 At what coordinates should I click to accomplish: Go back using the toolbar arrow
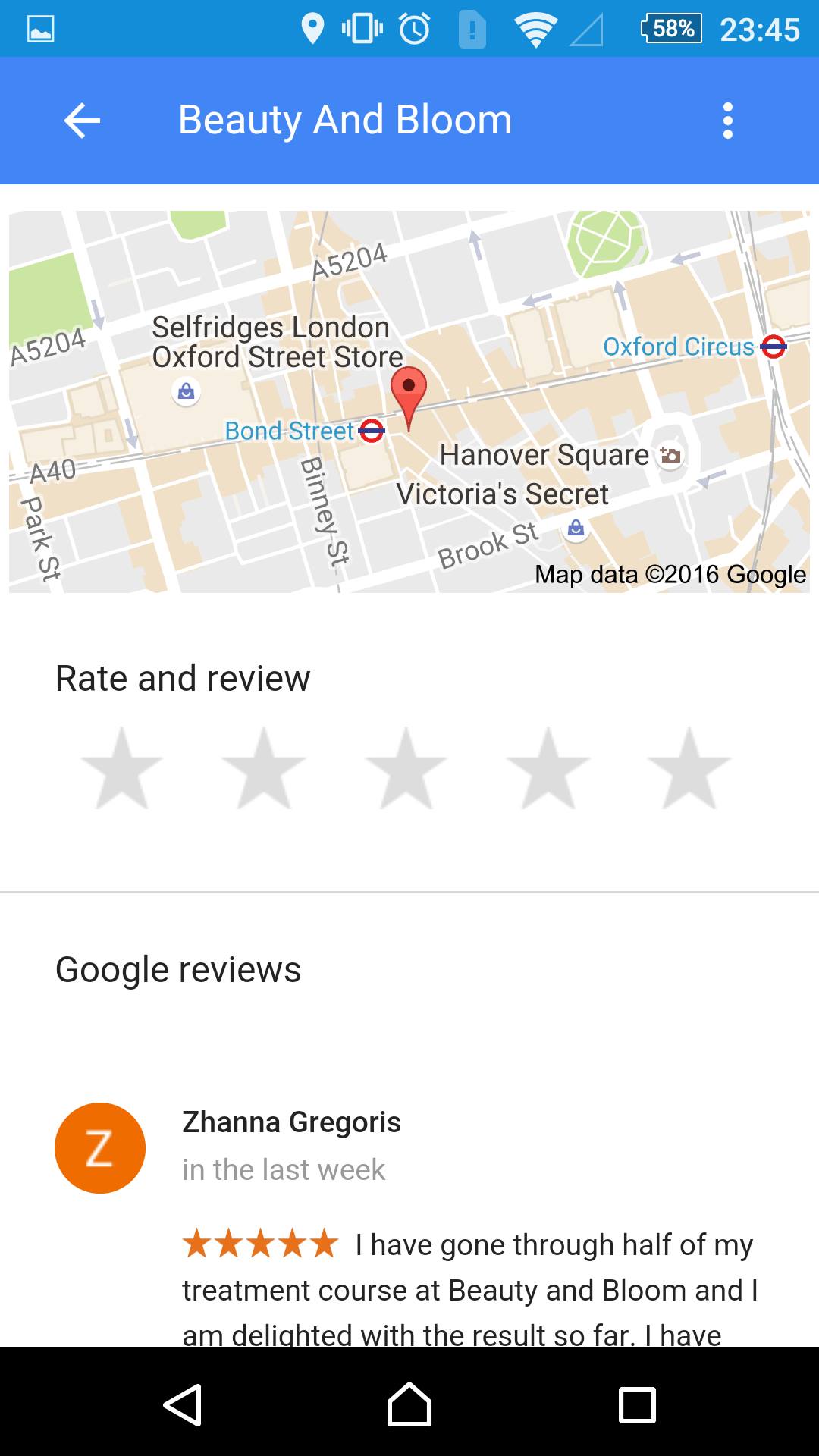pyautogui.click(x=82, y=121)
